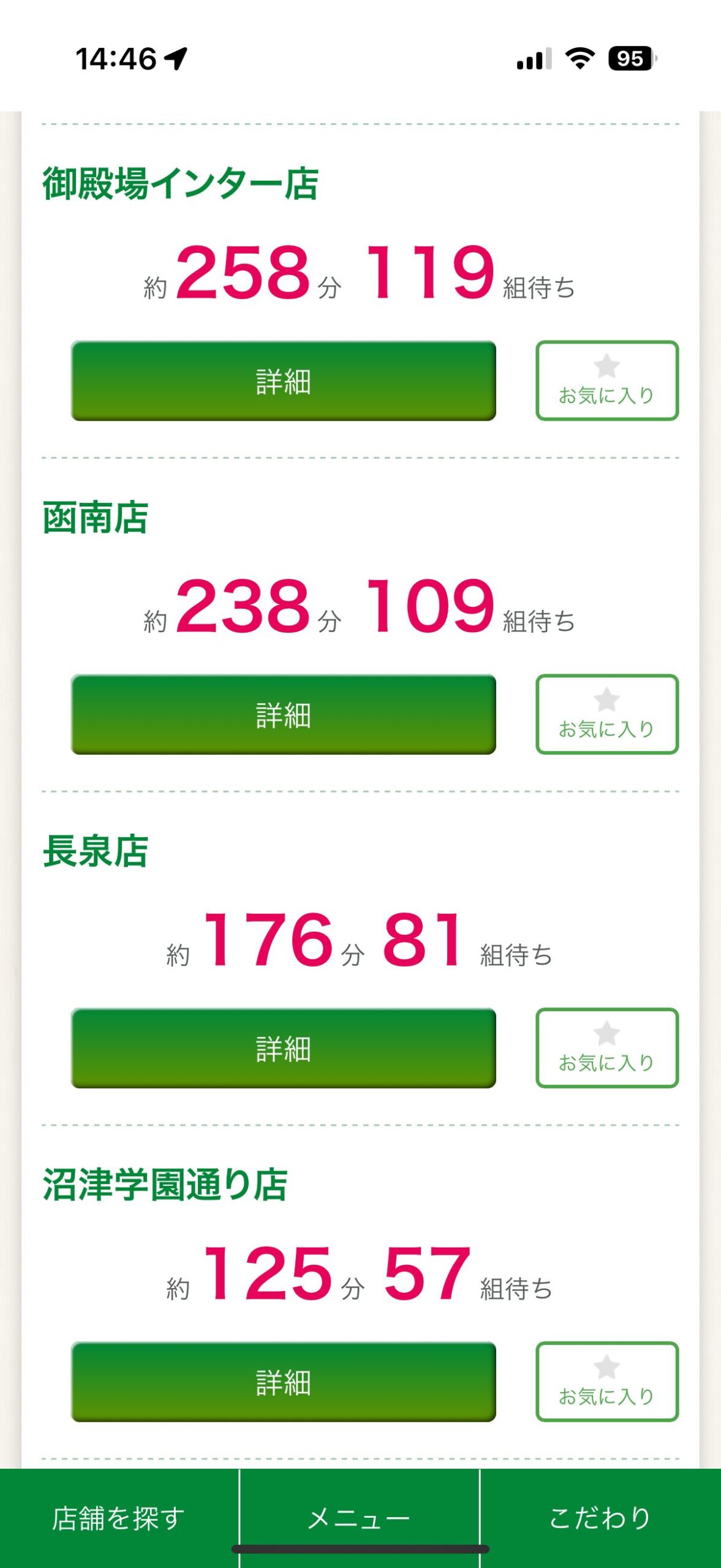Save 沼津学園通り店 to お気に入り

click(607, 1382)
